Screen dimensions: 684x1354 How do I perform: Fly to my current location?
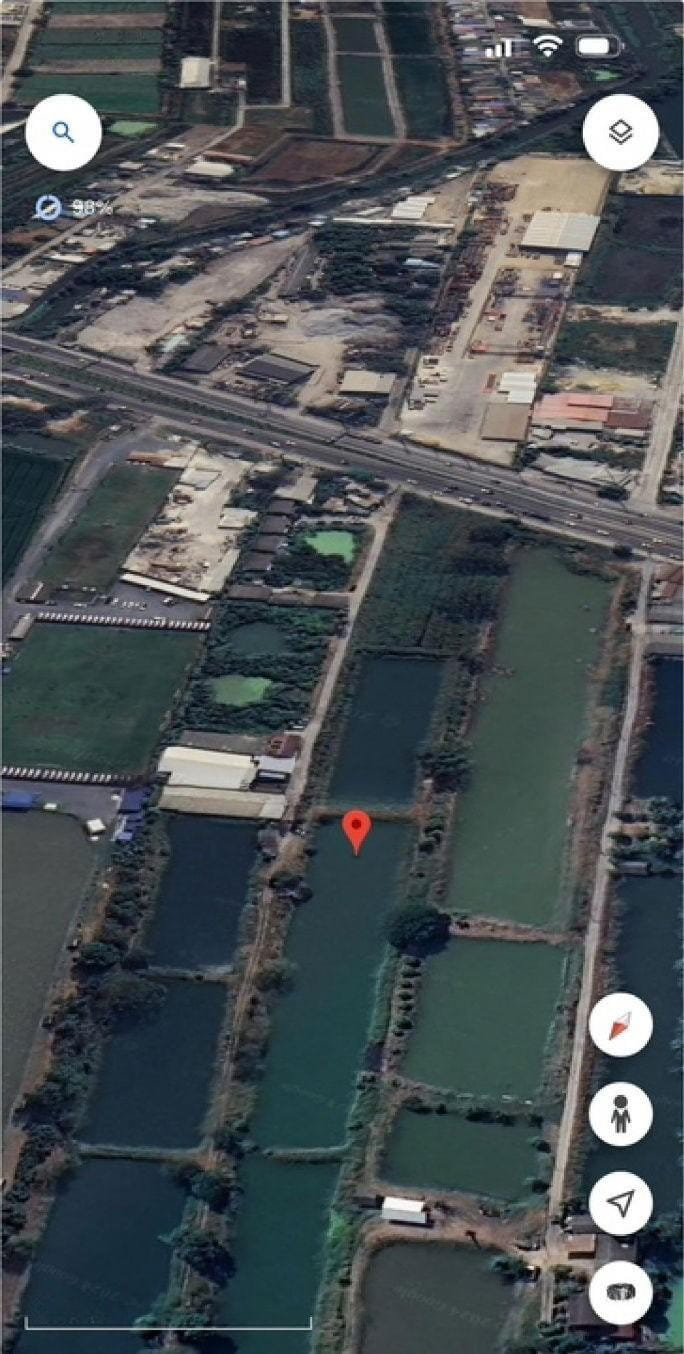point(620,1203)
